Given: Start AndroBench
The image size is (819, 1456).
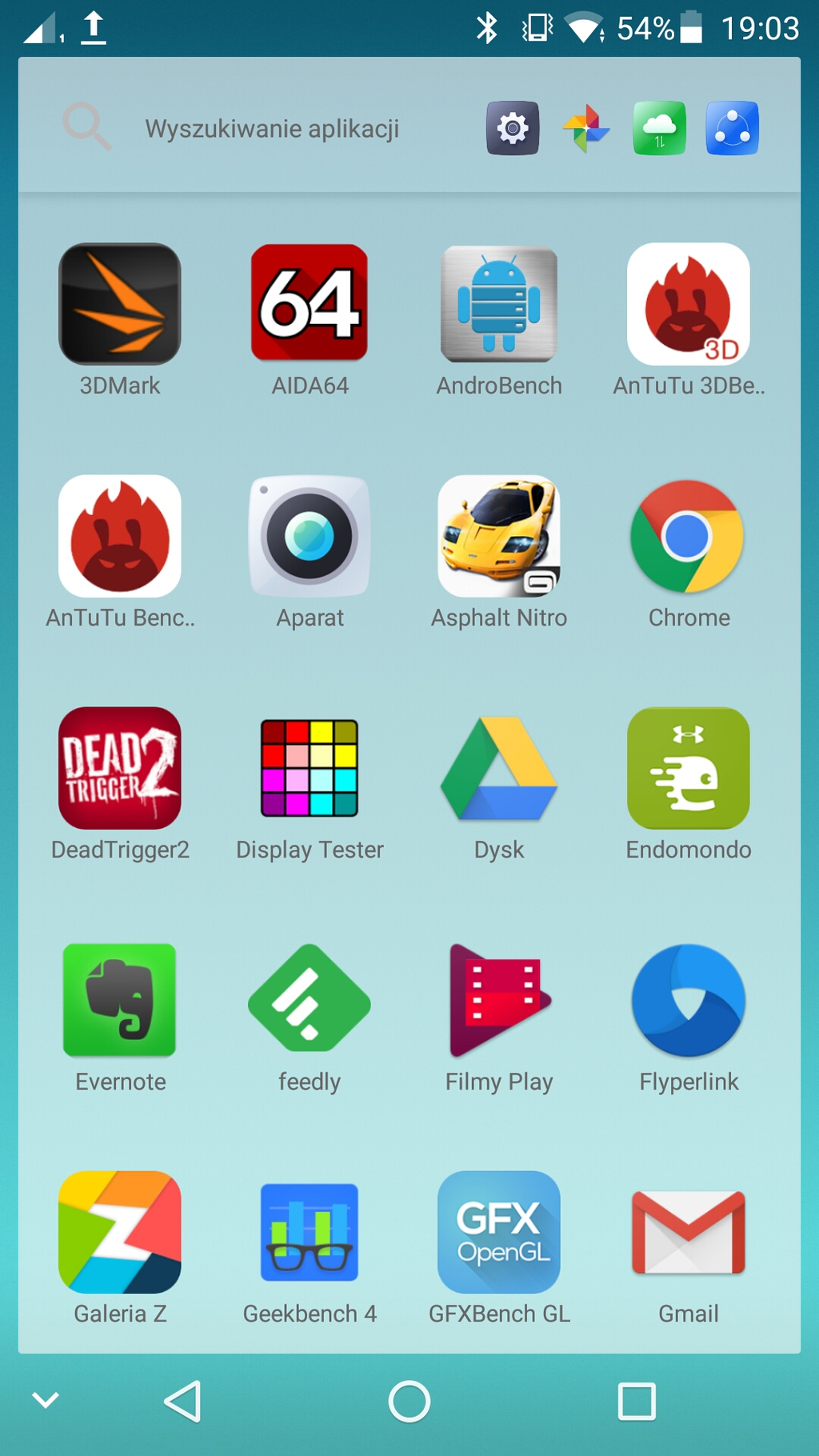Looking at the screenshot, I should (x=499, y=305).
